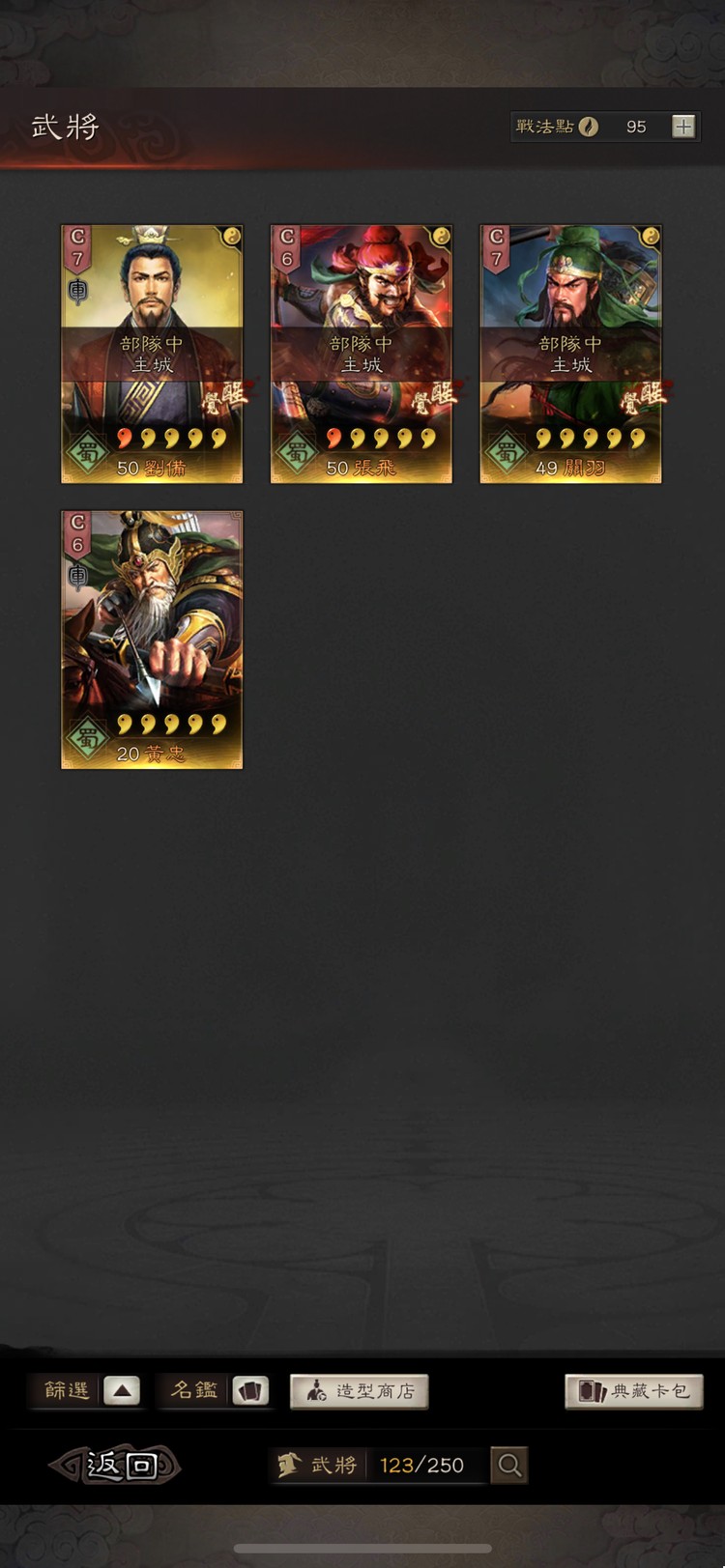725x1568 pixels.
Task: Open 典藏卡包 card packs
Action: click(634, 1391)
